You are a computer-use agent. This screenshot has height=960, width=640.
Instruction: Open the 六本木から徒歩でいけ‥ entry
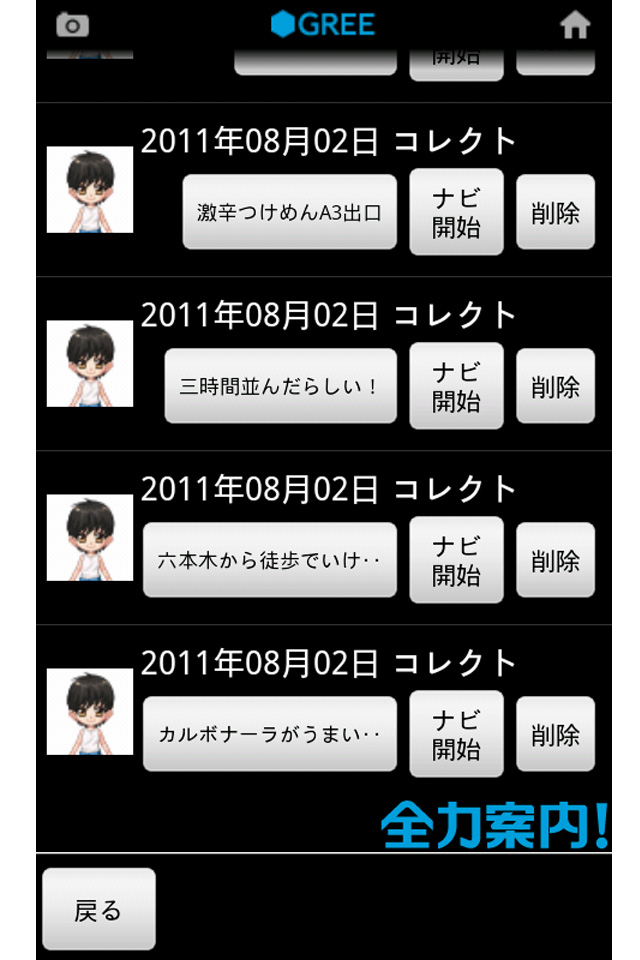[x=269, y=560]
